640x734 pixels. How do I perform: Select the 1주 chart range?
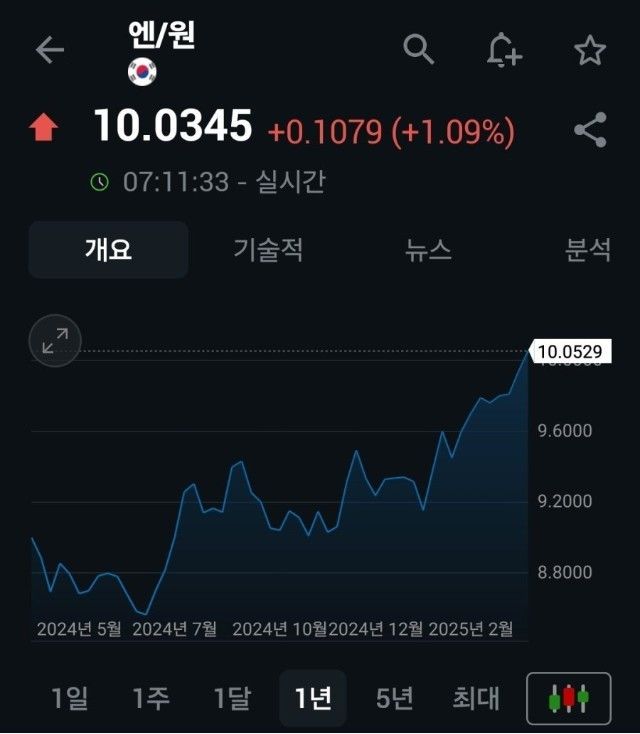coord(151,698)
